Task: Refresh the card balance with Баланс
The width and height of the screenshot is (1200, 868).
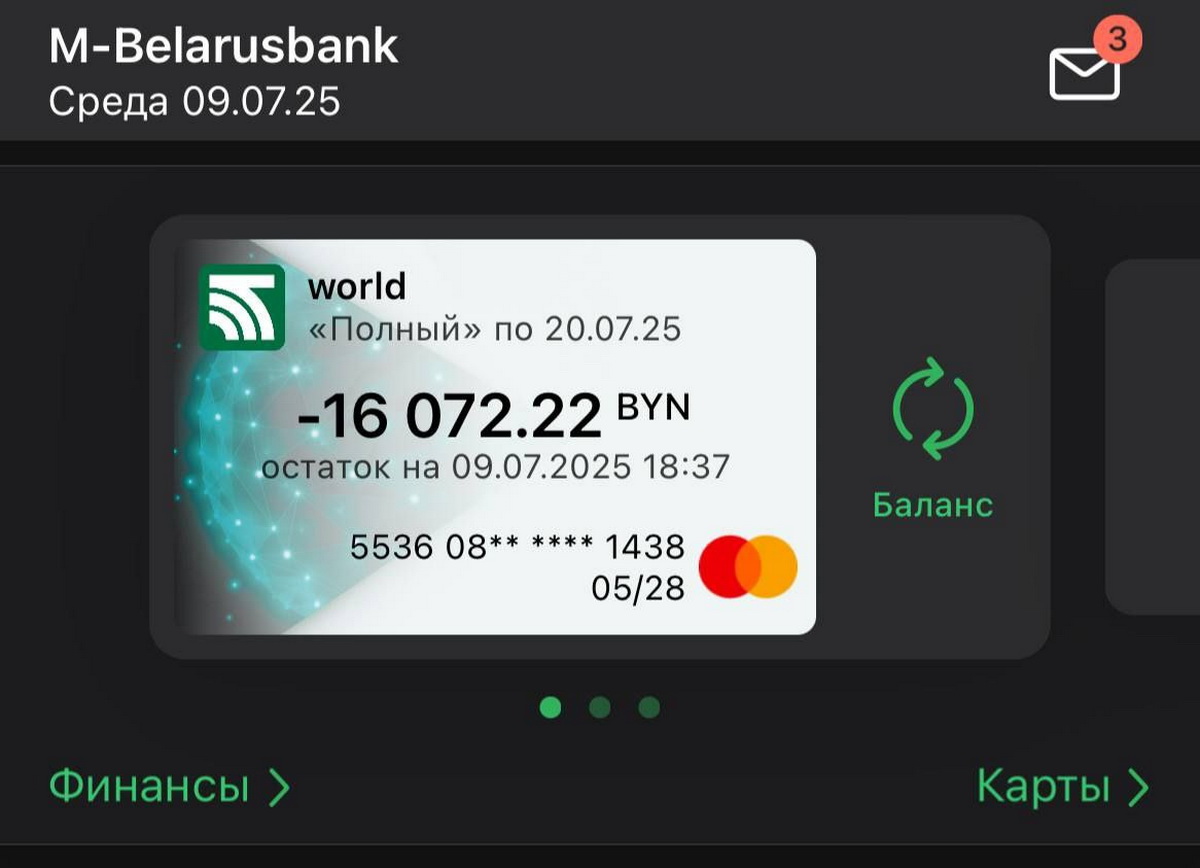Action: [932, 438]
